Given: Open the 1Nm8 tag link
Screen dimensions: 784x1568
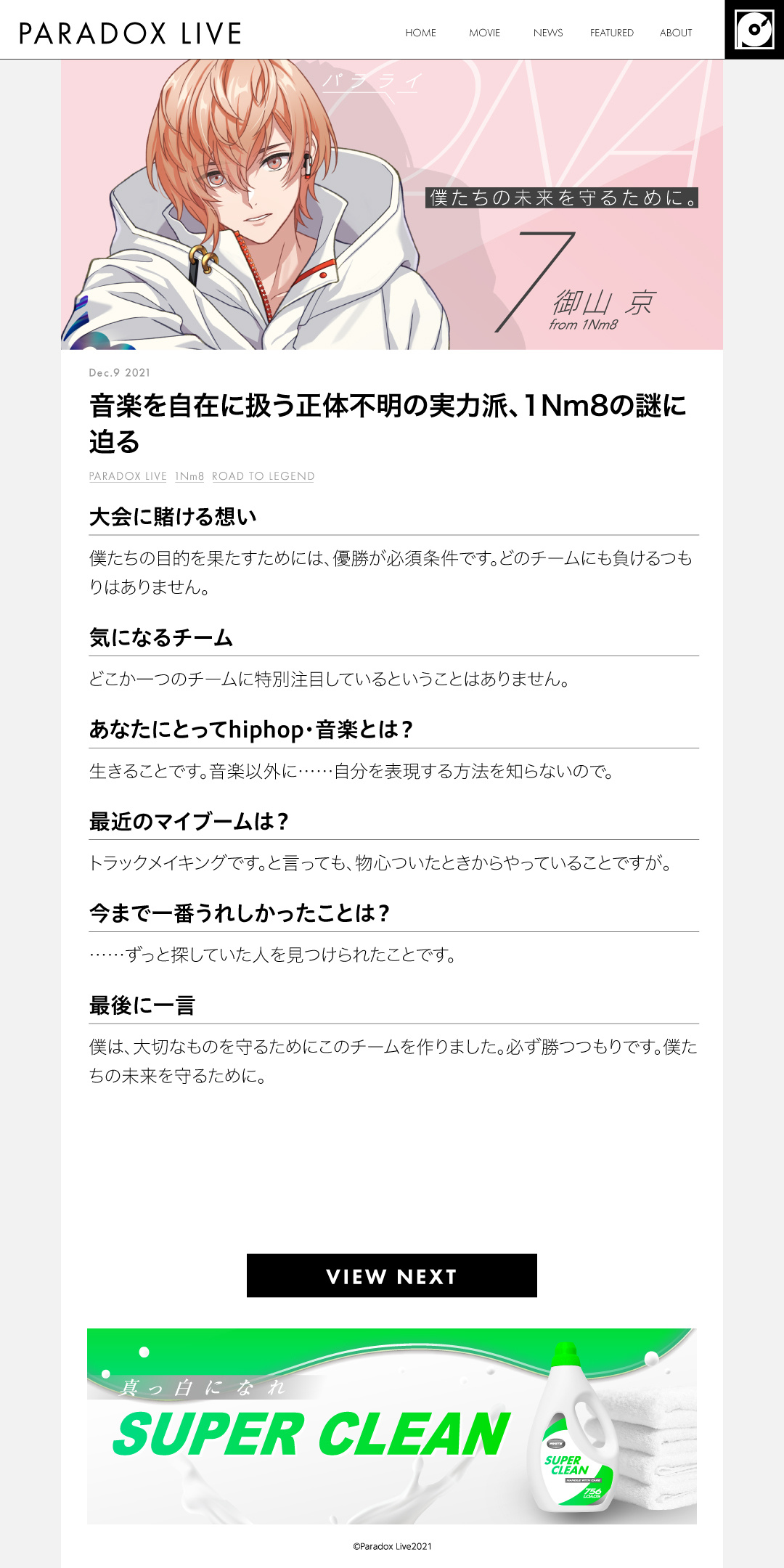Looking at the screenshot, I should (x=189, y=476).
